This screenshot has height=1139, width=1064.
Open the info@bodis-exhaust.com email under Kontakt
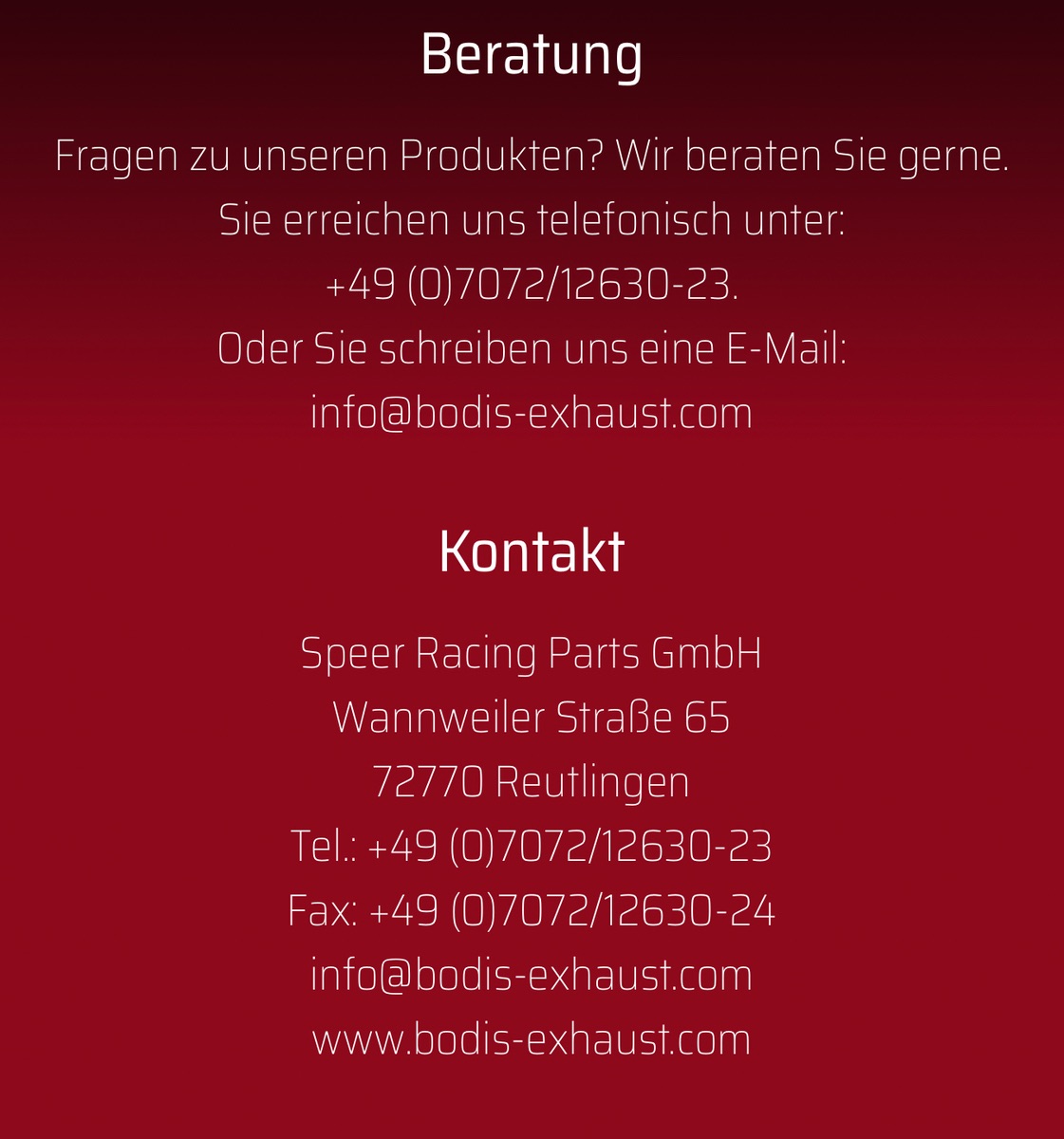point(532,976)
